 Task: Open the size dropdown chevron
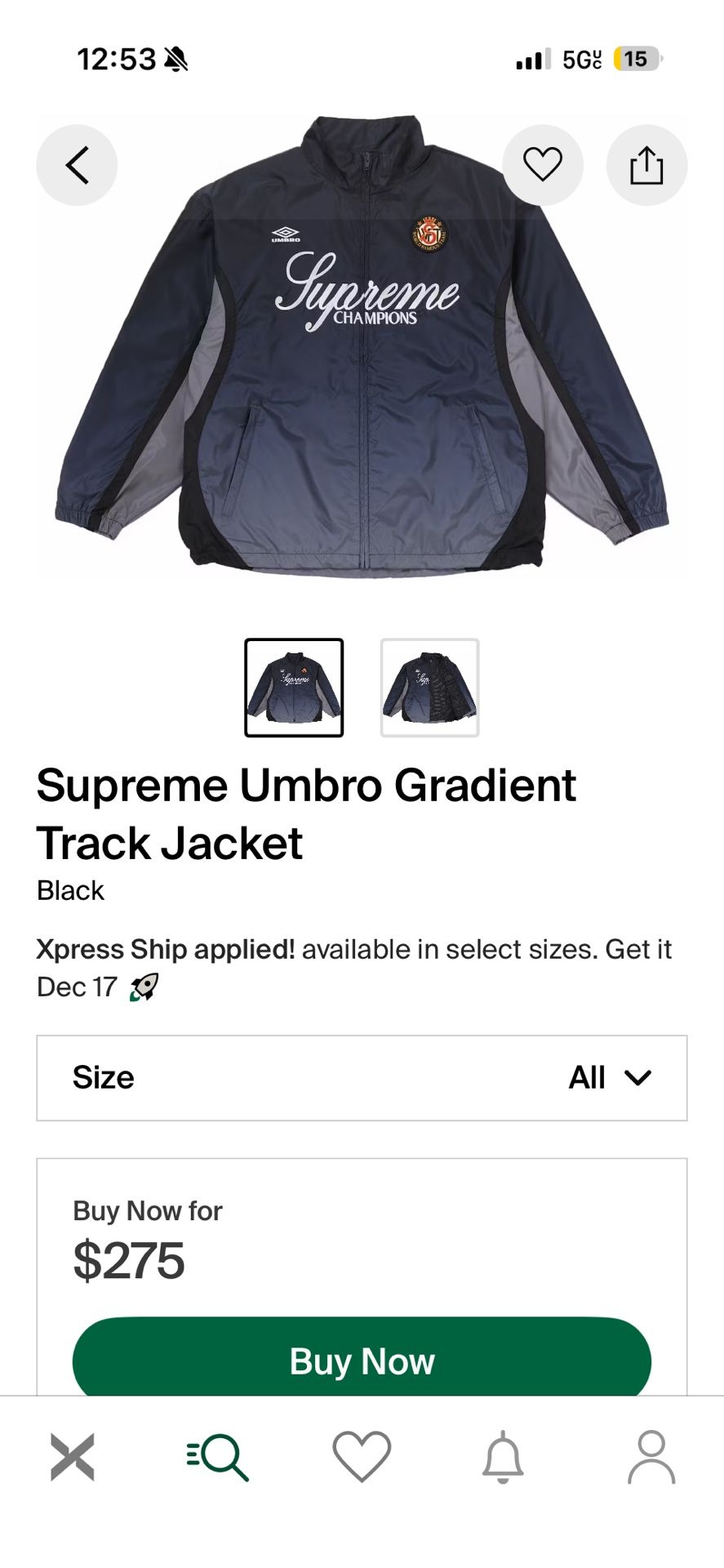click(x=639, y=1078)
